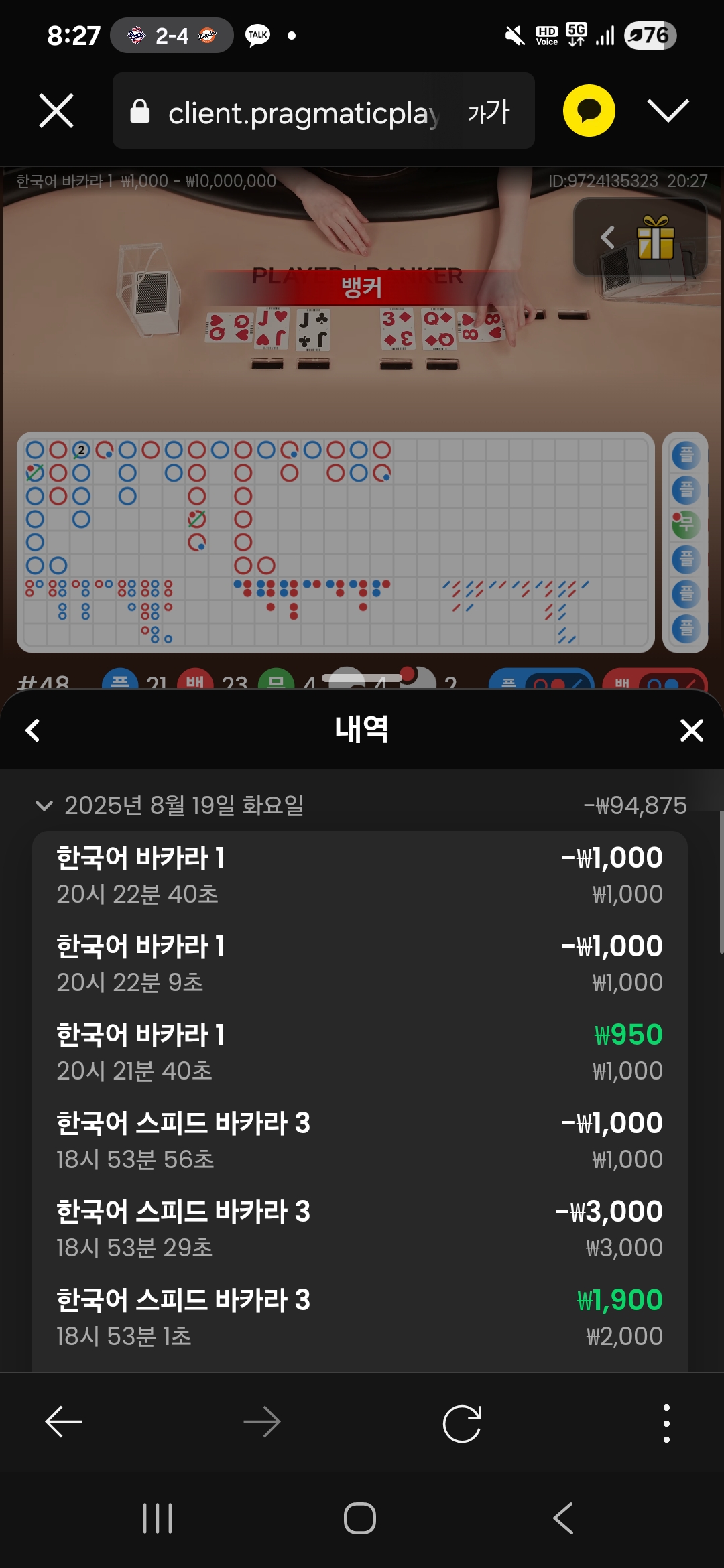Reload the current page
This screenshot has width=724, height=1568.
click(462, 1423)
